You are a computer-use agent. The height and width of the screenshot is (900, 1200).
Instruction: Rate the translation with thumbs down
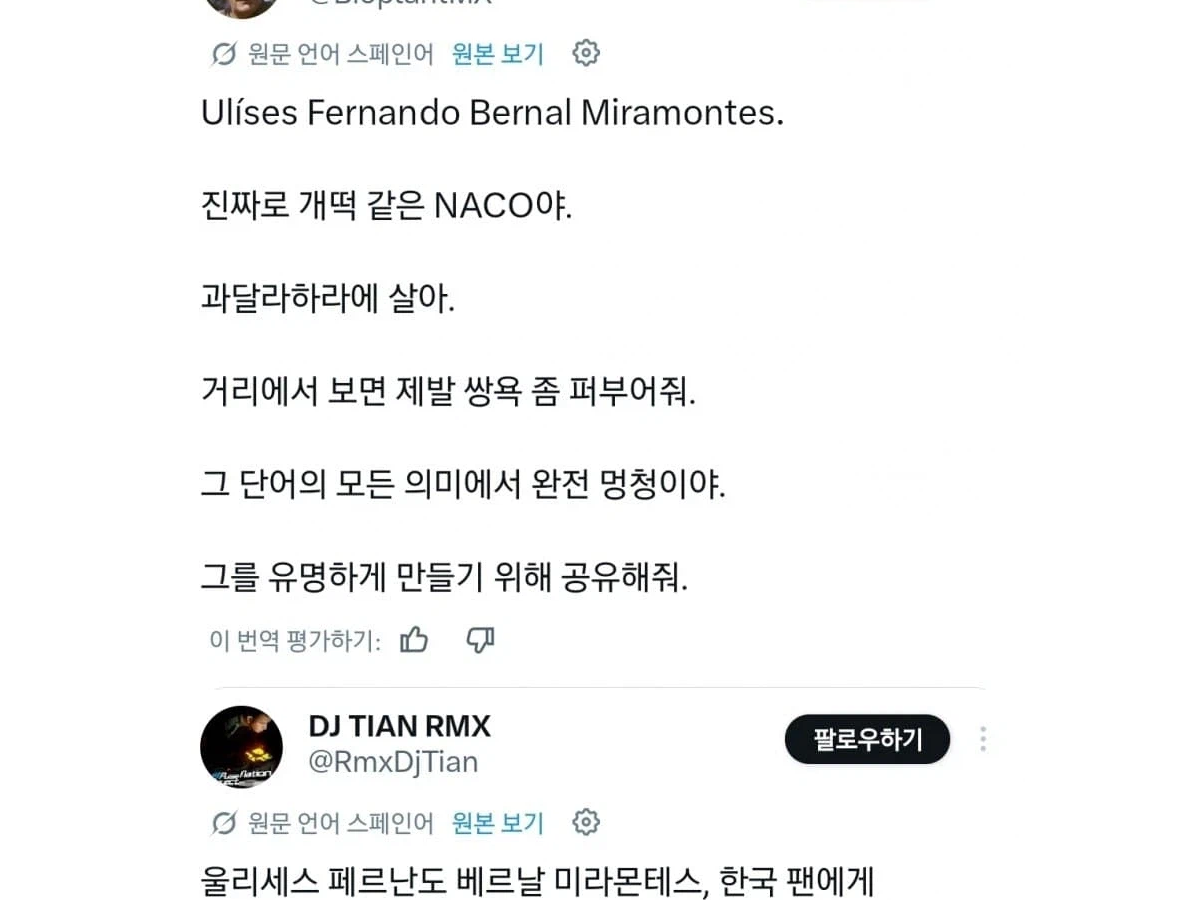(481, 640)
